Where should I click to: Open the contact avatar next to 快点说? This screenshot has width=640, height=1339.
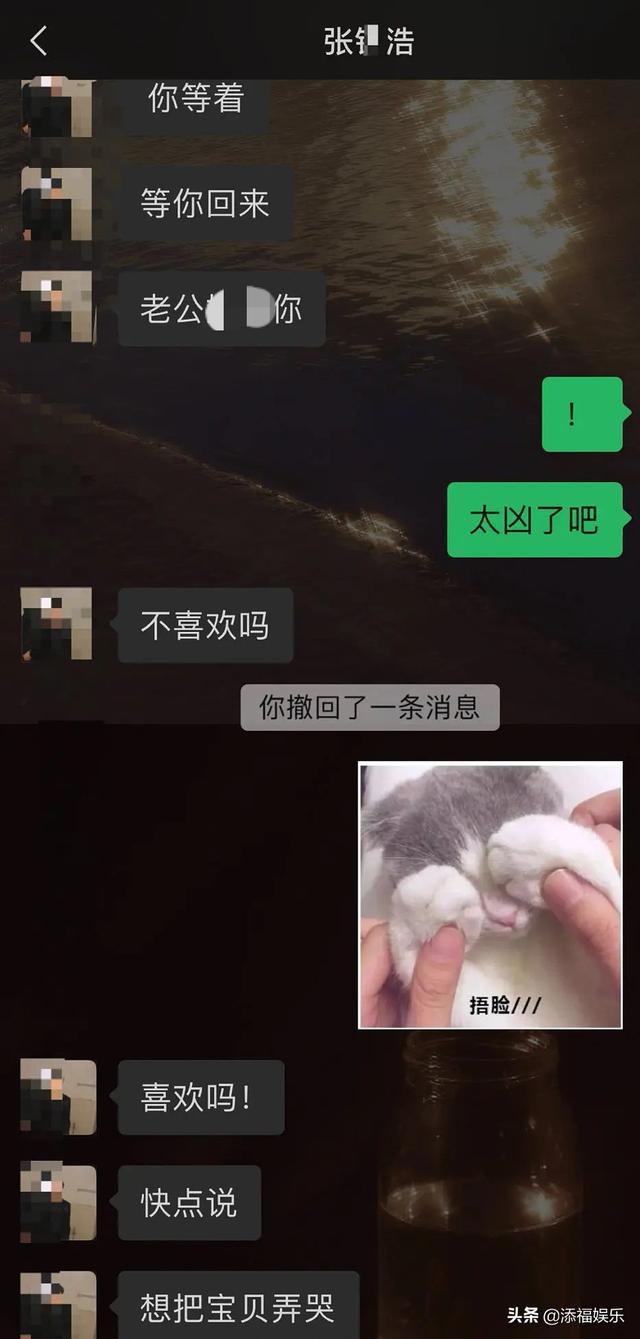click(x=58, y=1201)
